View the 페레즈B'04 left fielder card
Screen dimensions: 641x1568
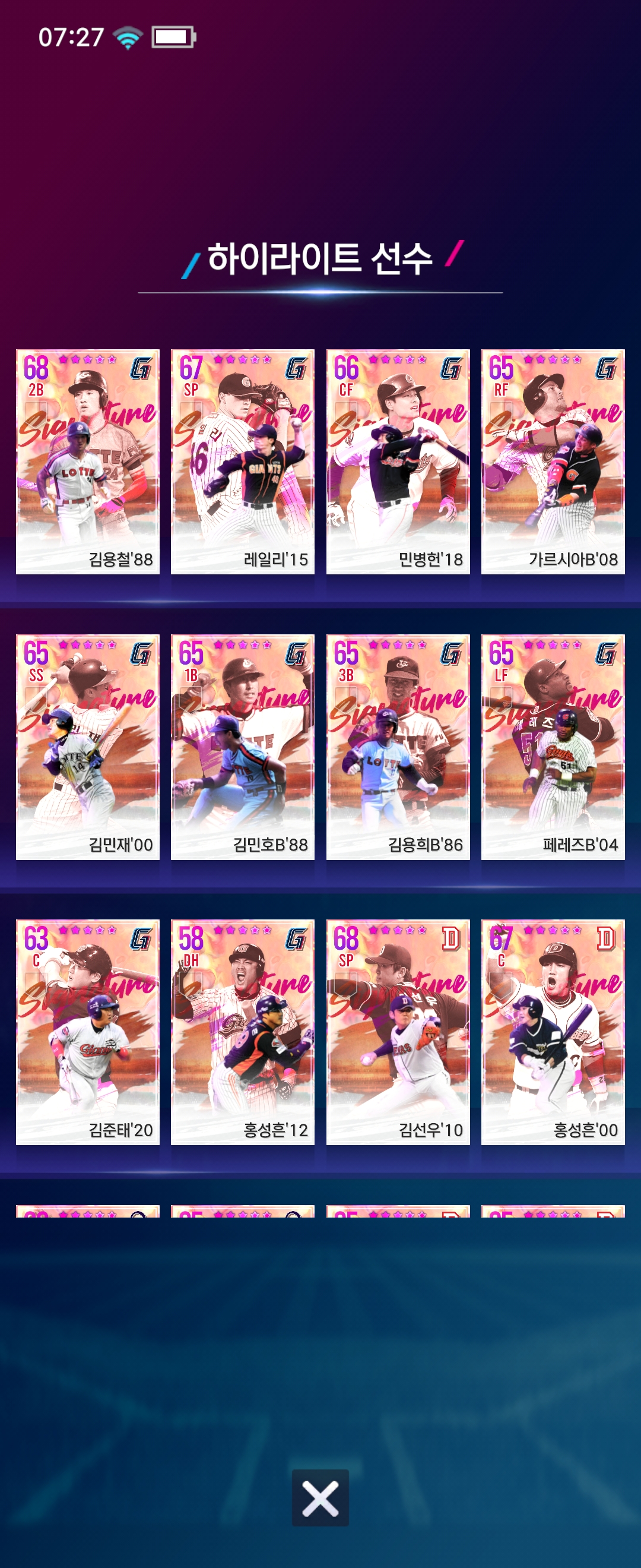click(x=553, y=747)
